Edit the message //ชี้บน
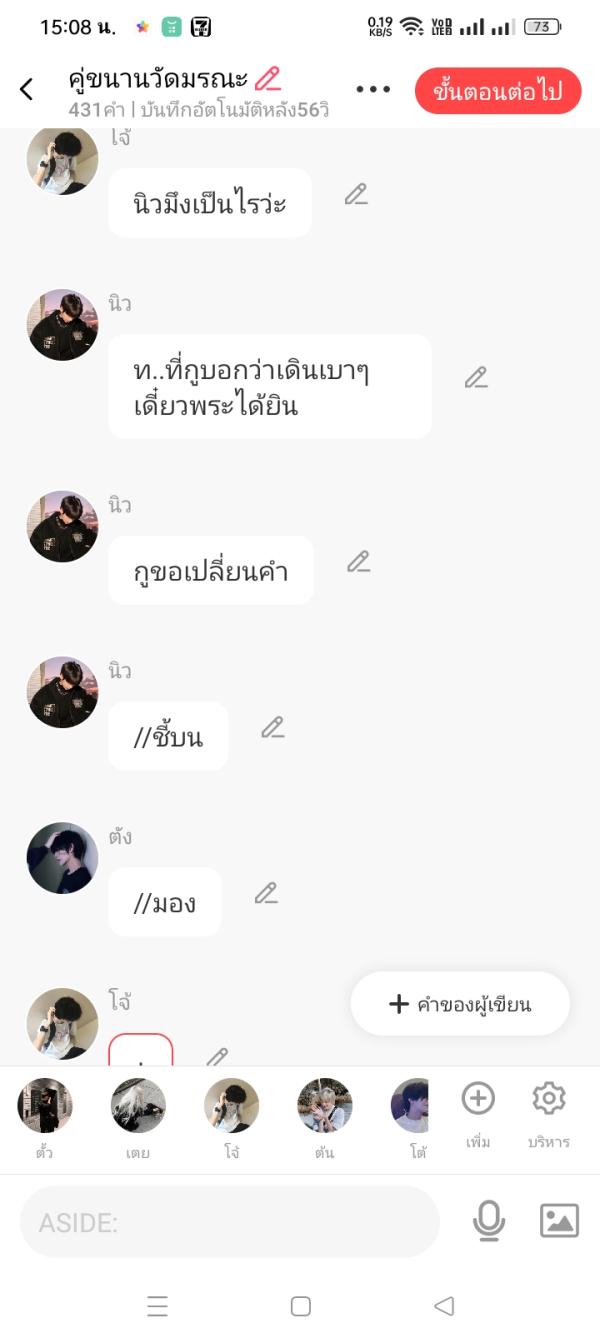 [273, 728]
